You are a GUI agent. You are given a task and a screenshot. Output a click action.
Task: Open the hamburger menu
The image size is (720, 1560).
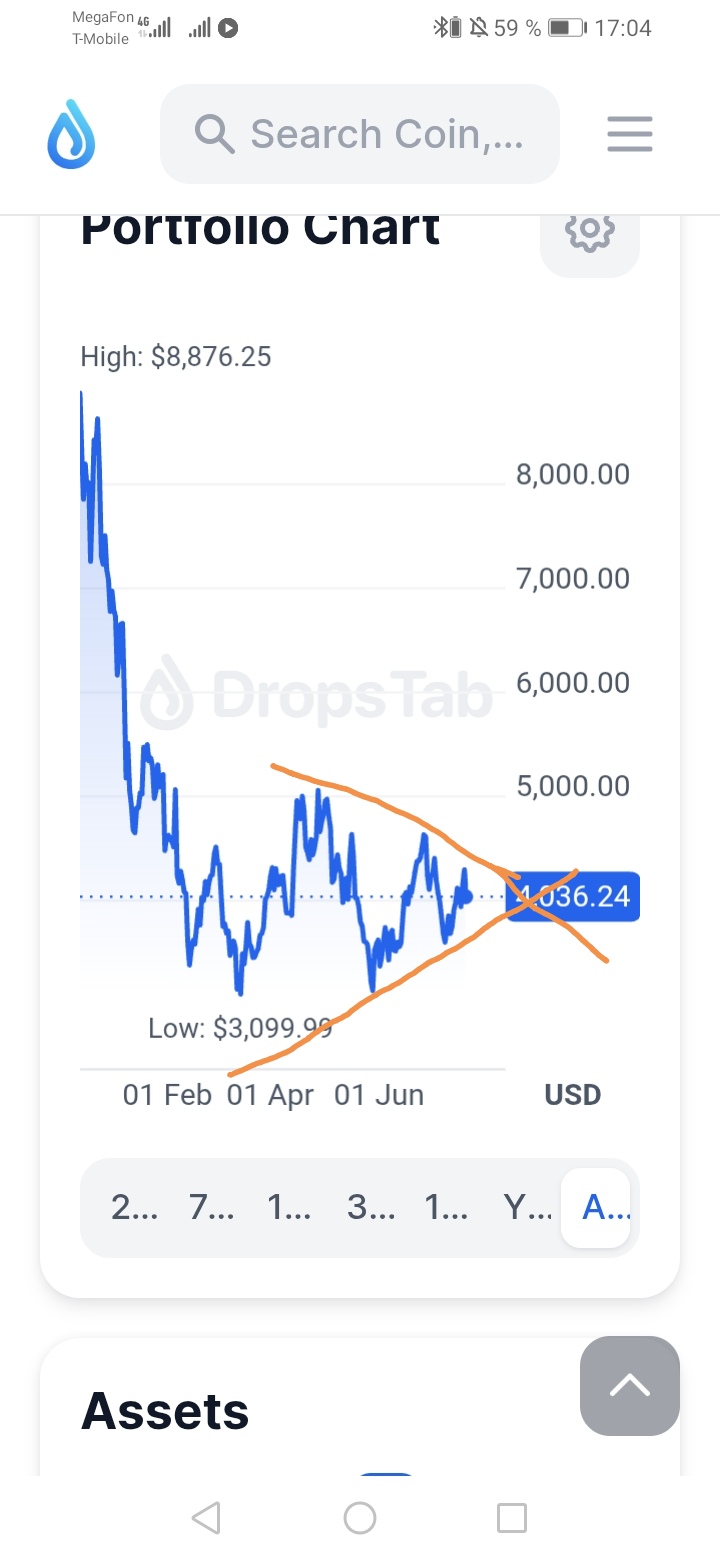[630, 134]
